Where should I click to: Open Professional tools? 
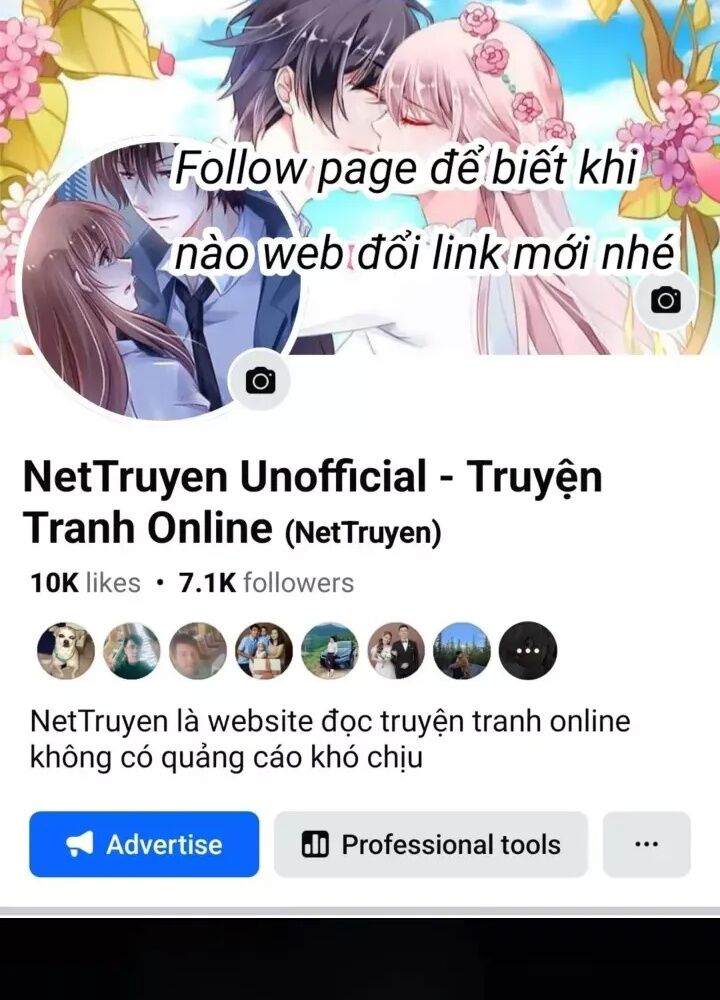[x=430, y=844]
